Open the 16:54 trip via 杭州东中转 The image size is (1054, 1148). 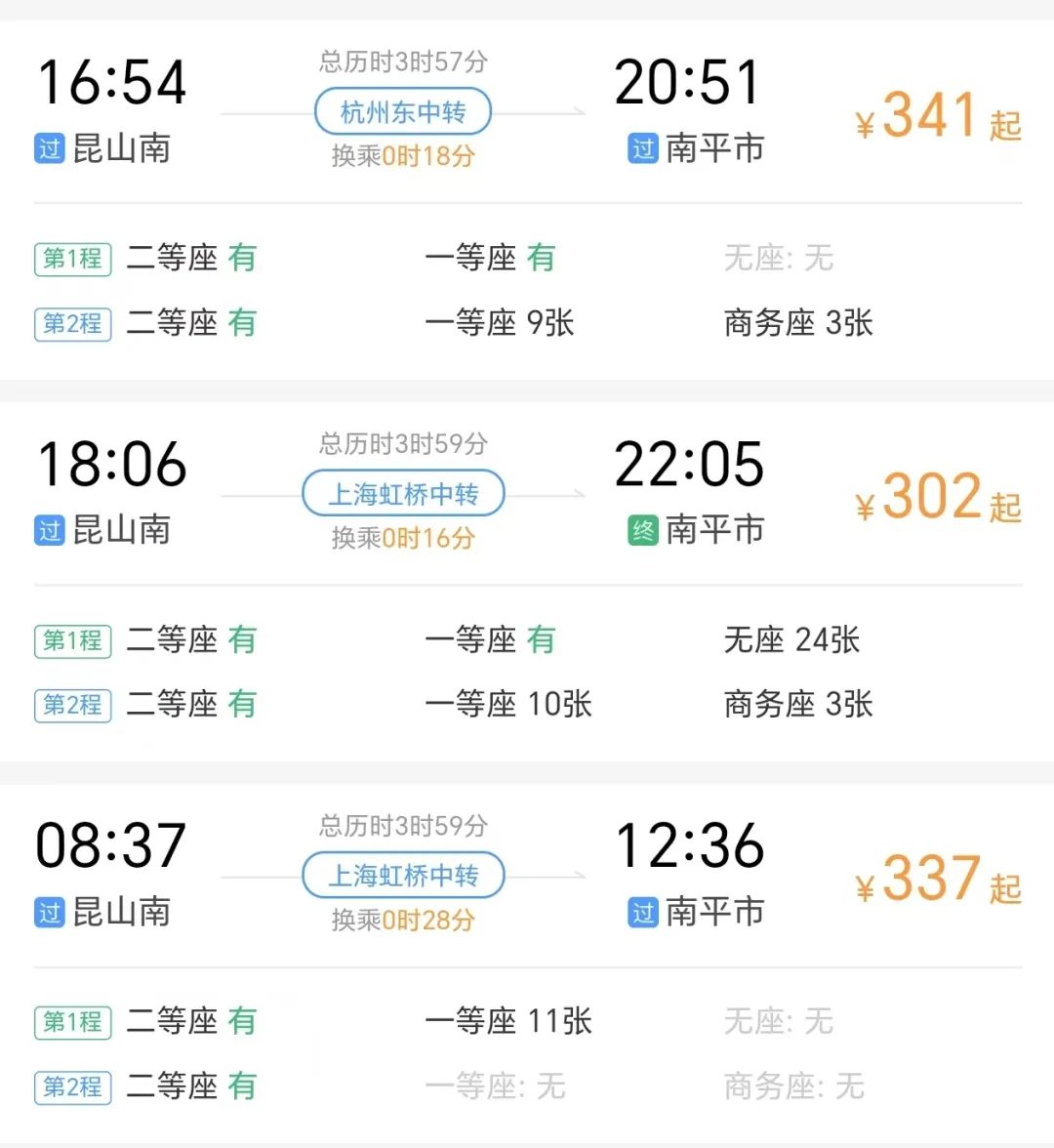click(x=402, y=112)
